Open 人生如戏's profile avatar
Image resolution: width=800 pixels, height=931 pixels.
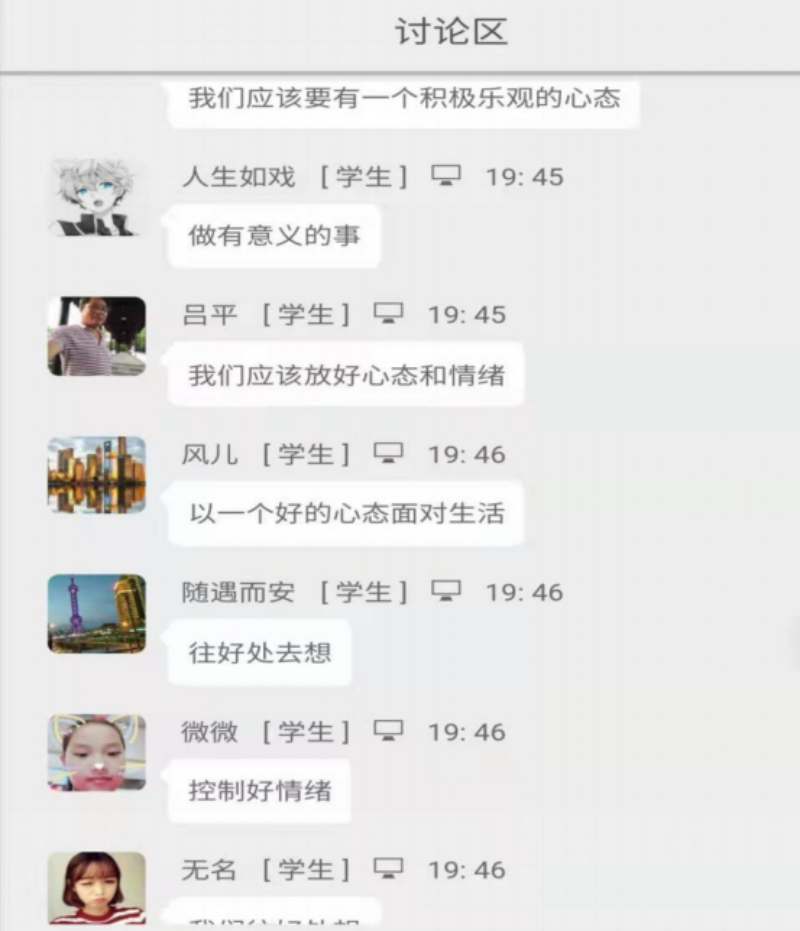(96, 198)
